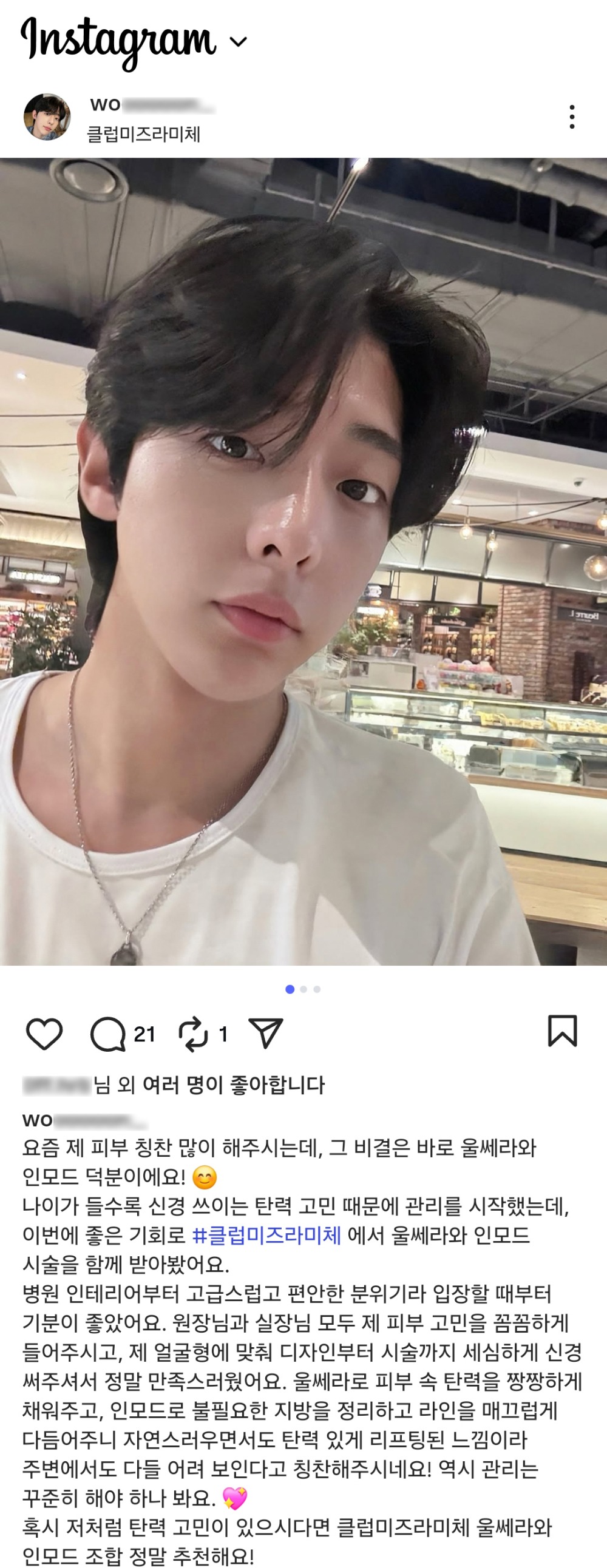The image size is (607, 1568).
Task: Save the post with the bookmark icon
Action: click(x=562, y=1031)
